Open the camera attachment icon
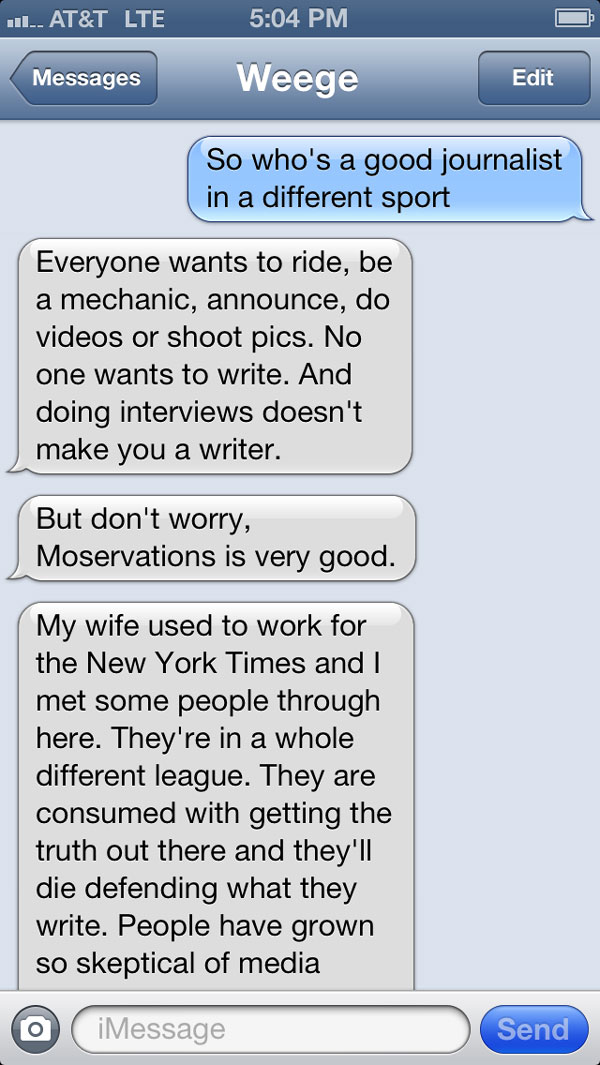The height and width of the screenshot is (1065, 600). (x=35, y=1029)
